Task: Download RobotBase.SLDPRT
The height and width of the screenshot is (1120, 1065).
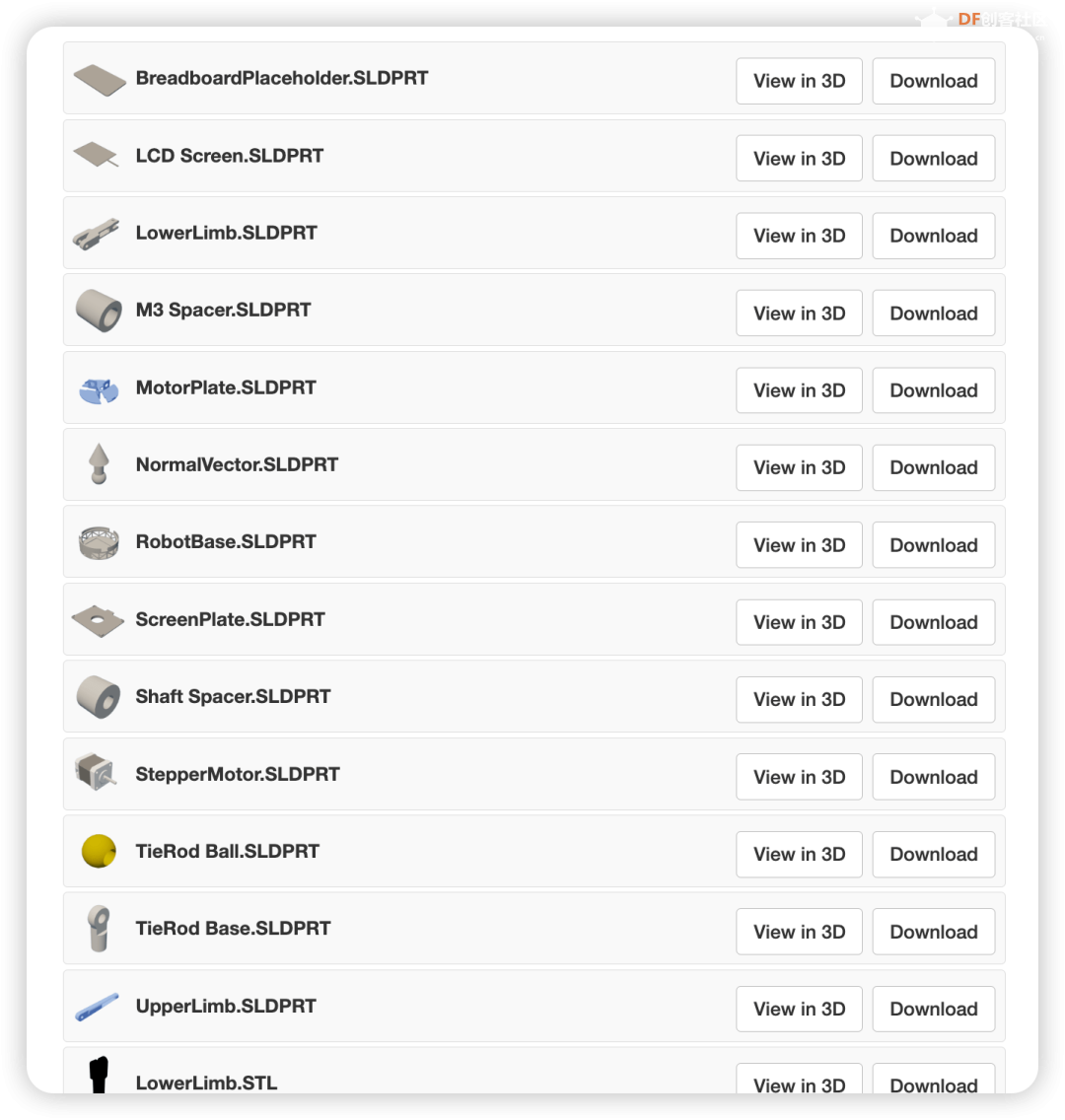Action: coord(933,545)
